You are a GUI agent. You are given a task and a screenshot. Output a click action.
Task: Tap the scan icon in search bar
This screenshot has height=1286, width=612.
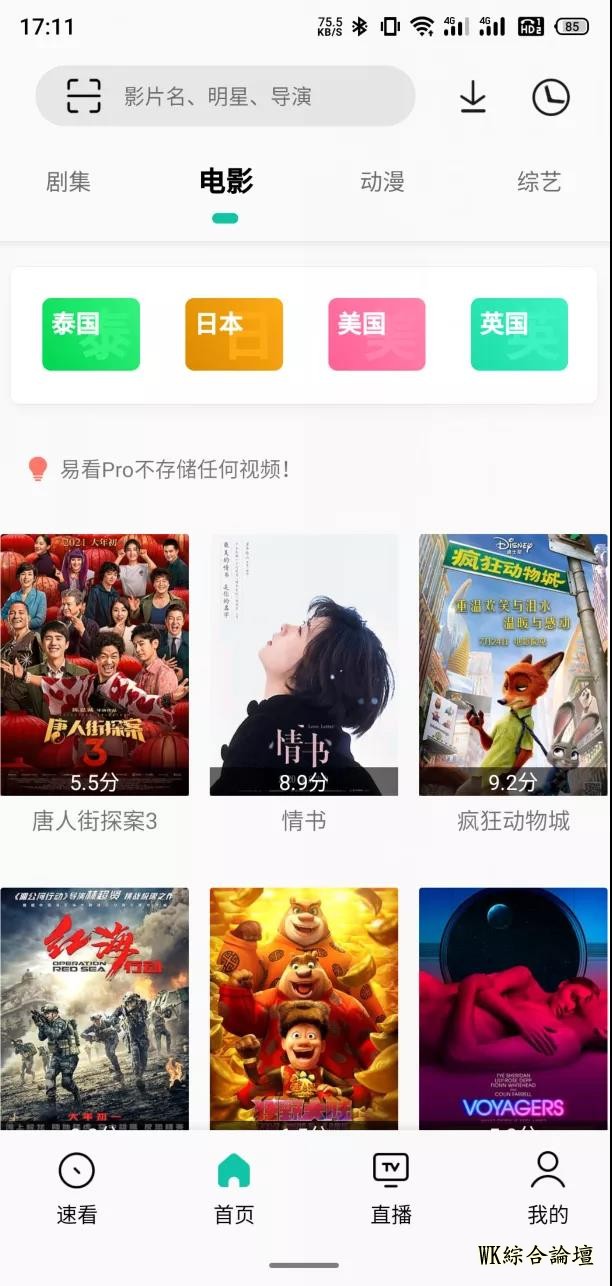(x=84, y=96)
